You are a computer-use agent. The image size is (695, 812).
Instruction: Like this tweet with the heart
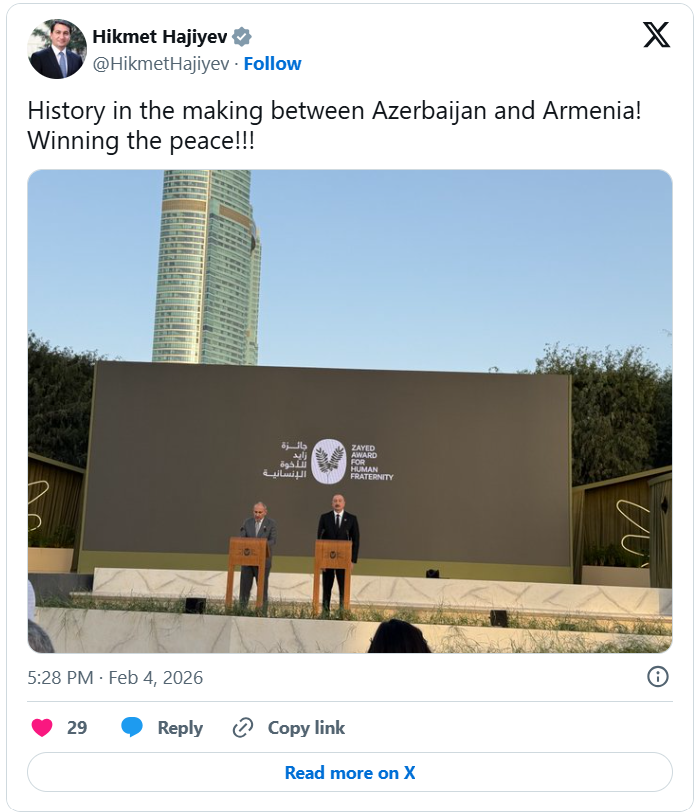[x=42, y=728]
